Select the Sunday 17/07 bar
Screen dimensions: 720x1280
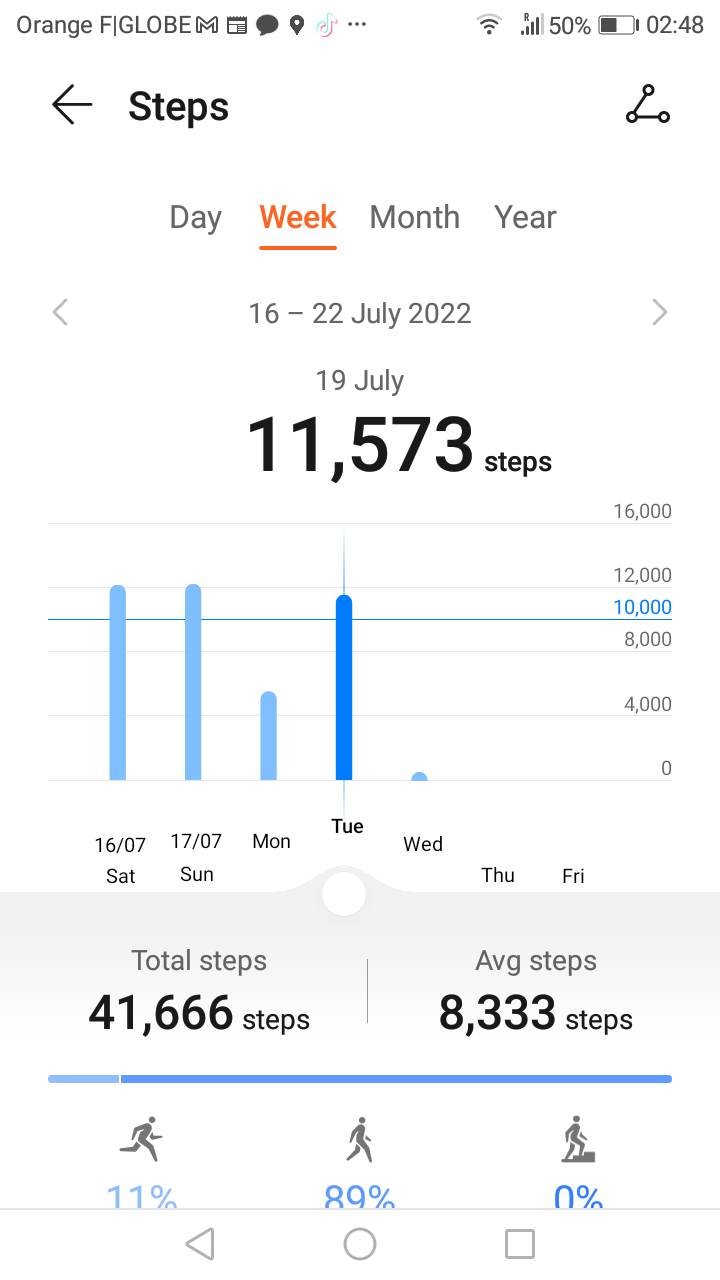[x=193, y=682]
